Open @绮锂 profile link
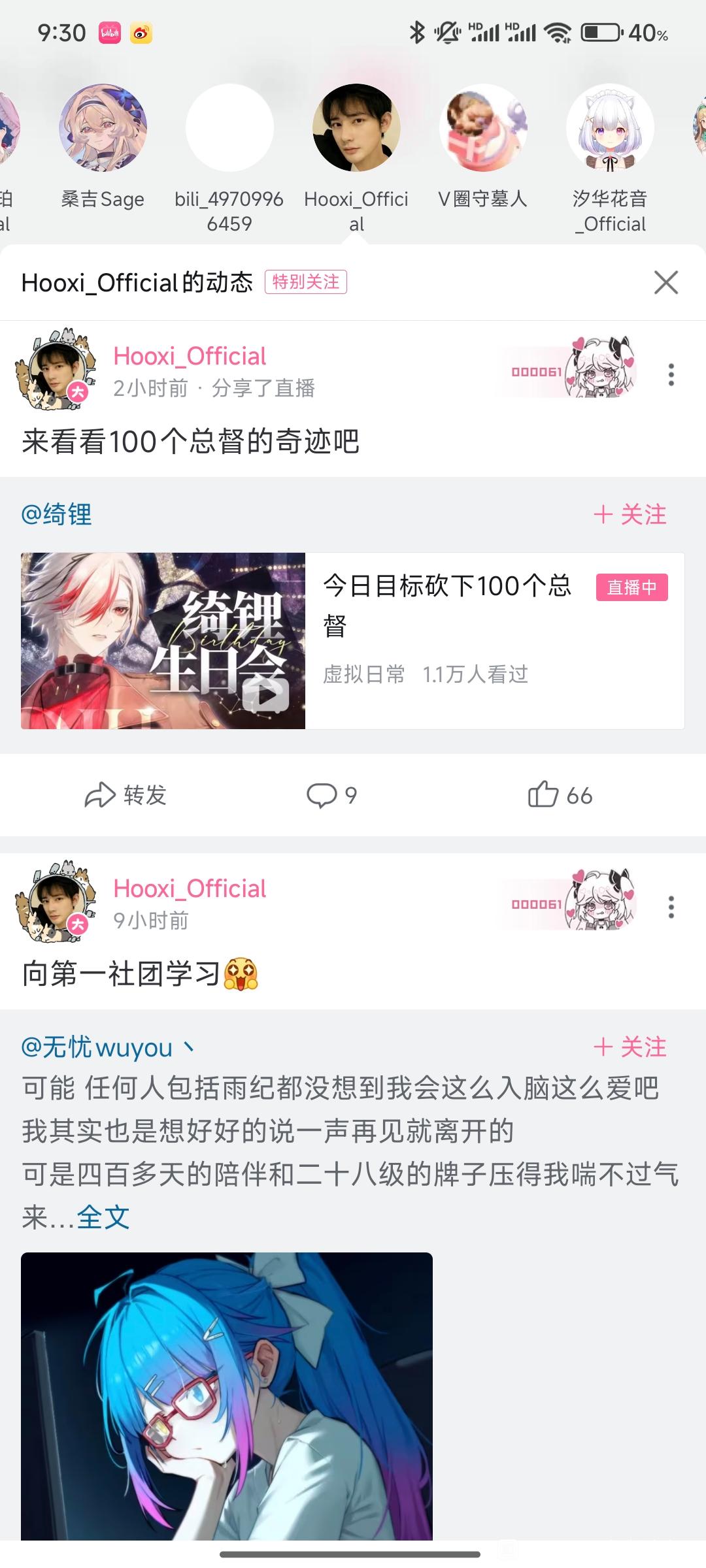This screenshot has width=706, height=1568. click(x=57, y=515)
